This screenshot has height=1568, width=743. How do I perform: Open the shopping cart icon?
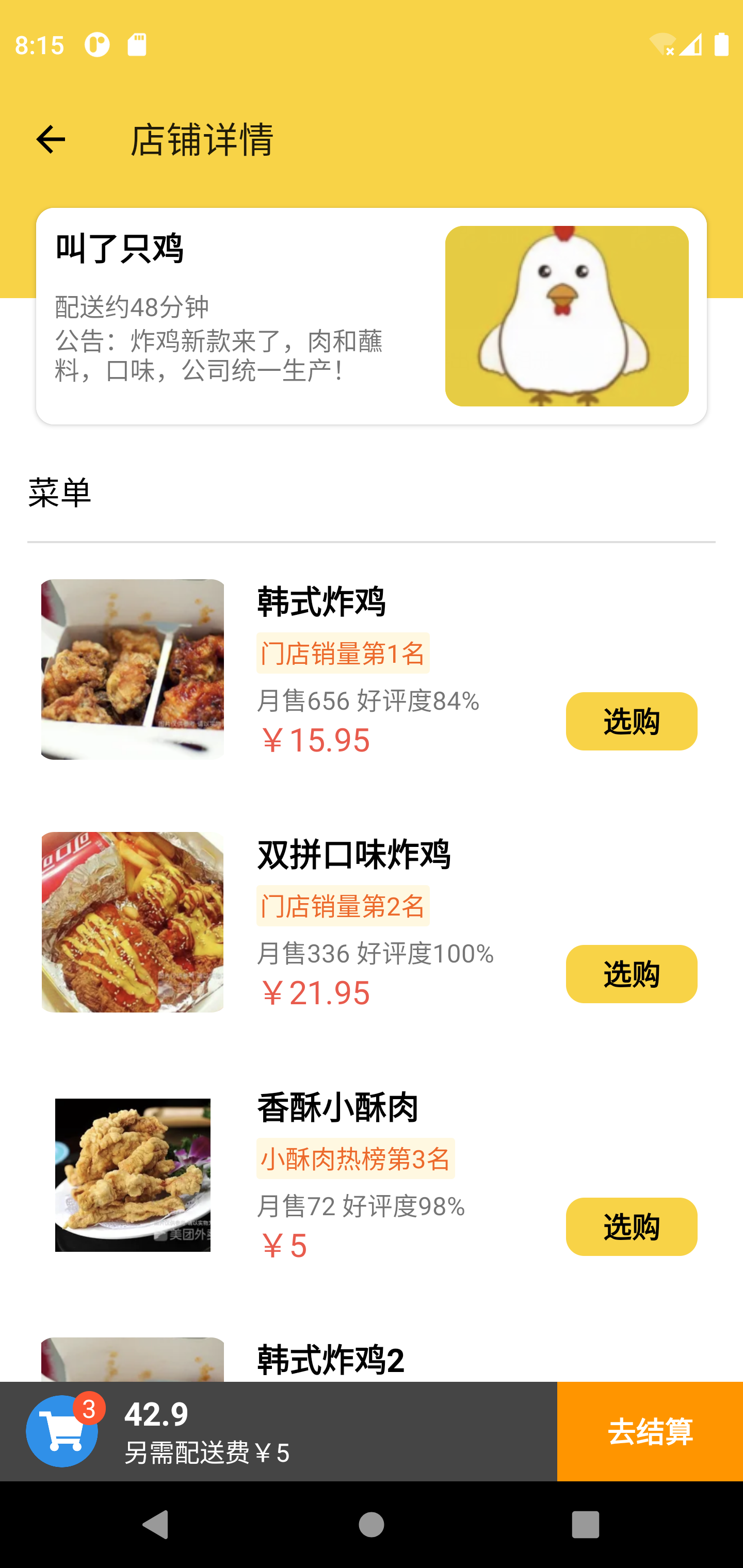coord(62,1431)
